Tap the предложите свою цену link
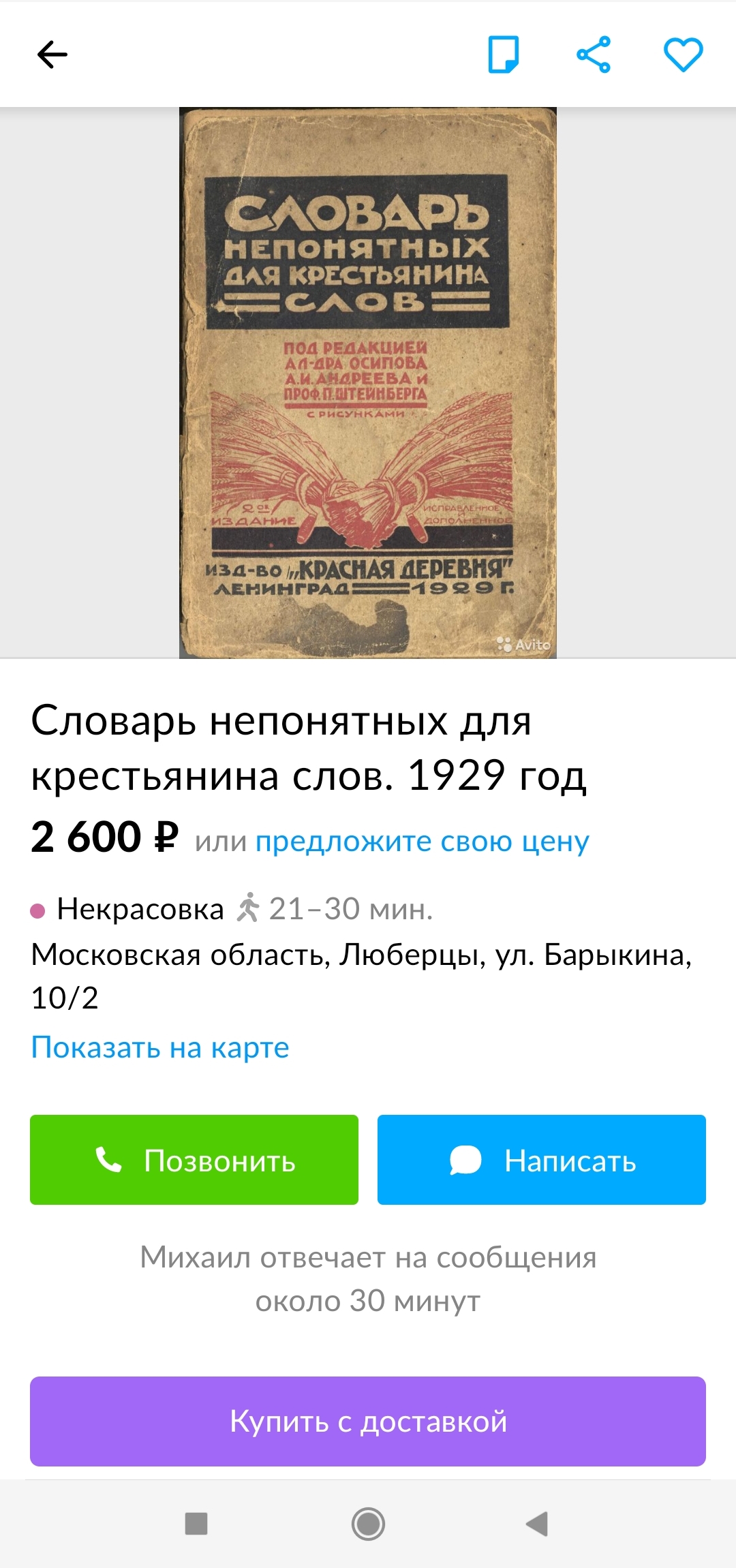The height and width of the screenshot is (1568, 736). pos(422,842)
